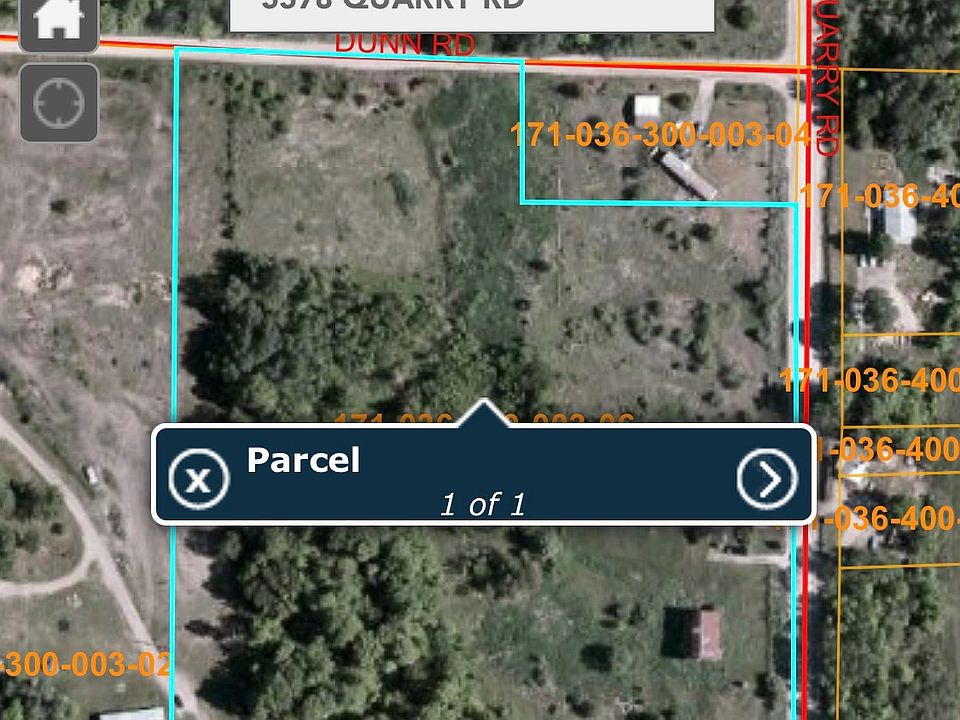Tap the address search box
This screenshot has width=960, height=720.
472,12
